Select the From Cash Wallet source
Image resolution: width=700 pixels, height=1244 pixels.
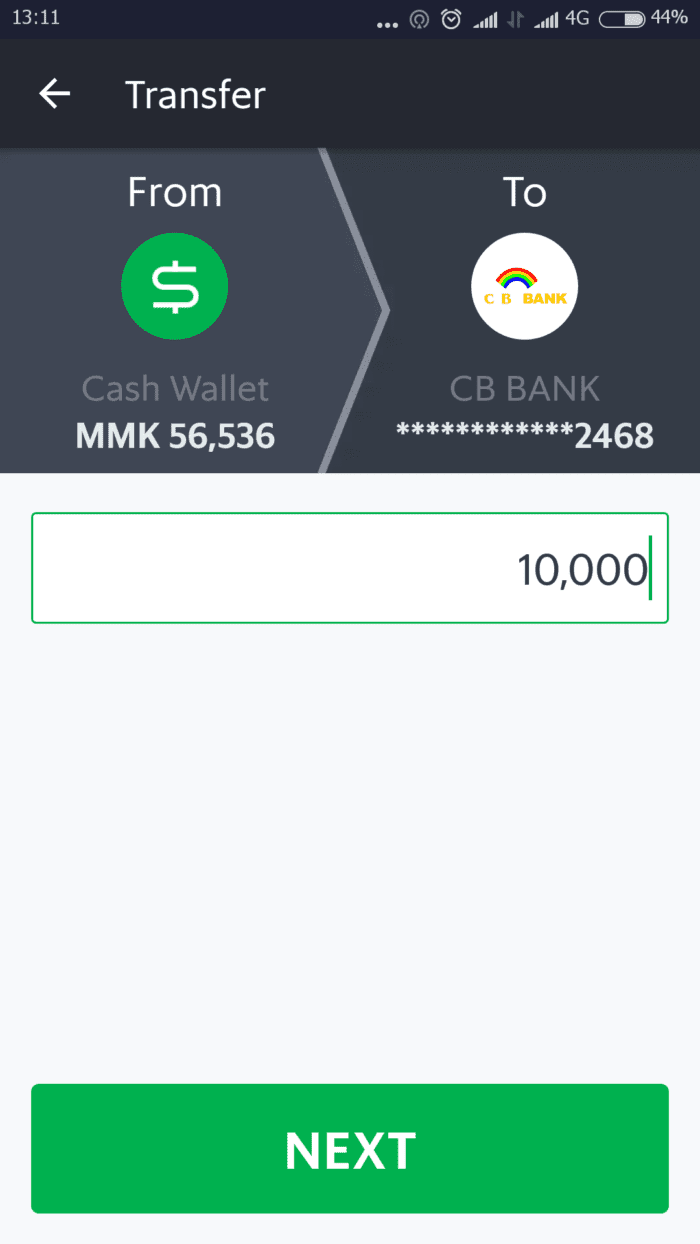(175, 311)
